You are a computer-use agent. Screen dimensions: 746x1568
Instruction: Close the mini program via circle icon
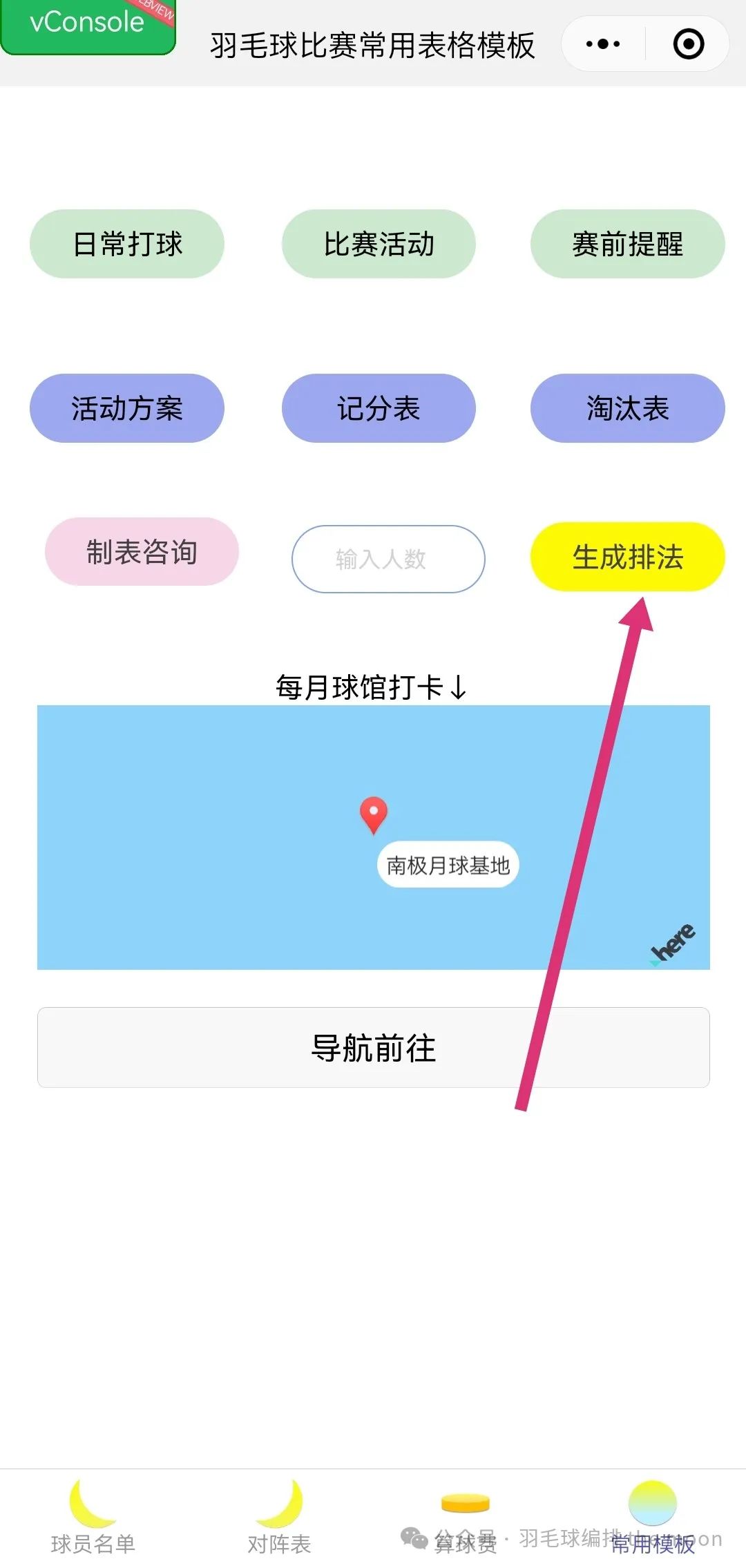pyautogui.click(x=688, y=44)
